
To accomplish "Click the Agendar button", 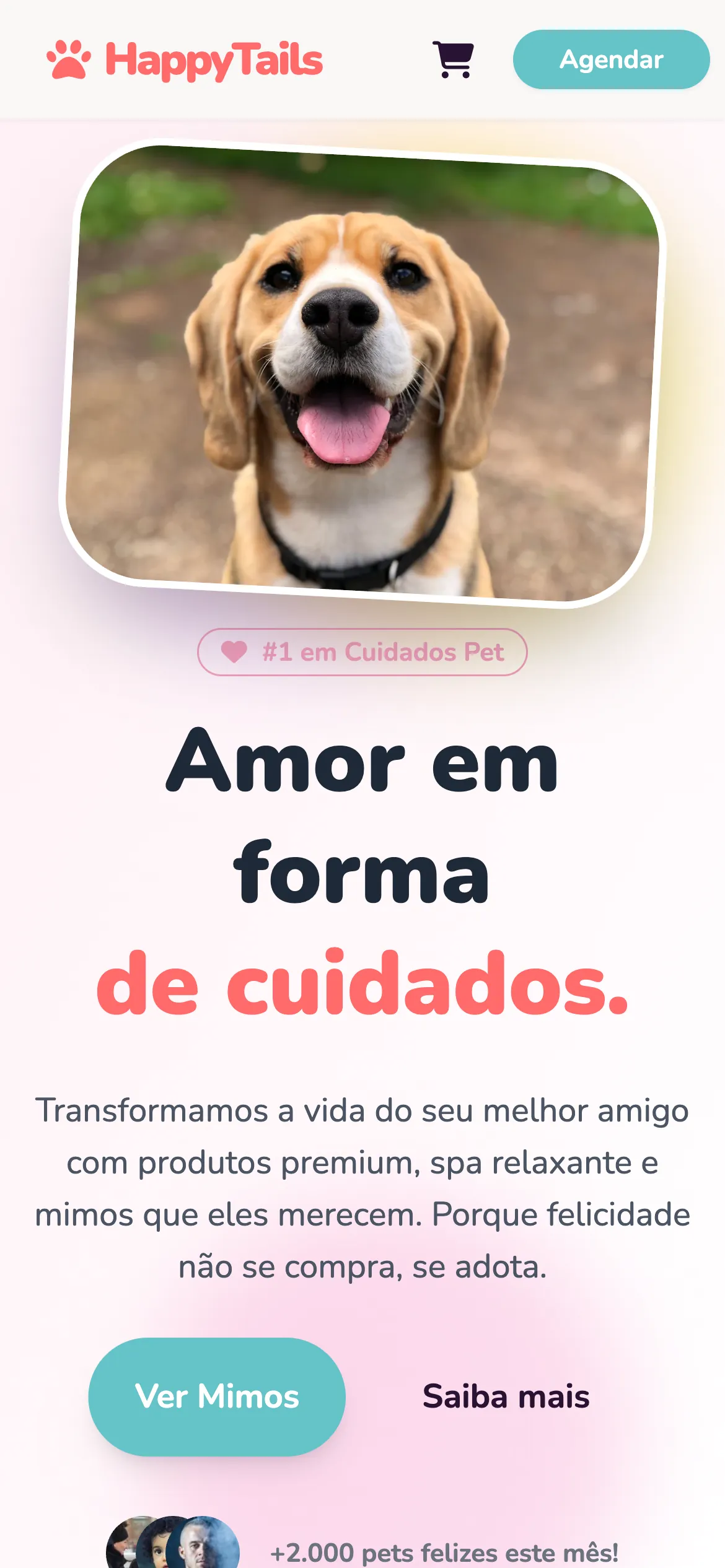I will tap(610, 59).
